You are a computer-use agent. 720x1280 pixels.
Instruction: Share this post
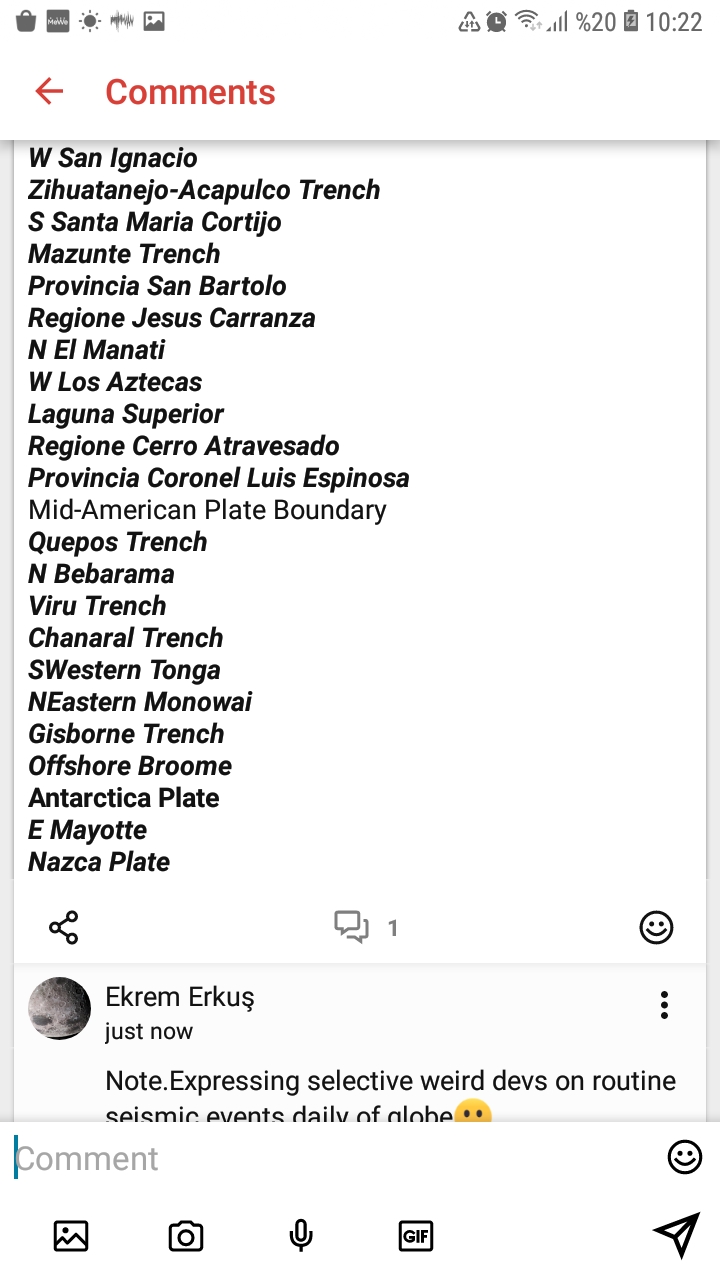(64, 928)
